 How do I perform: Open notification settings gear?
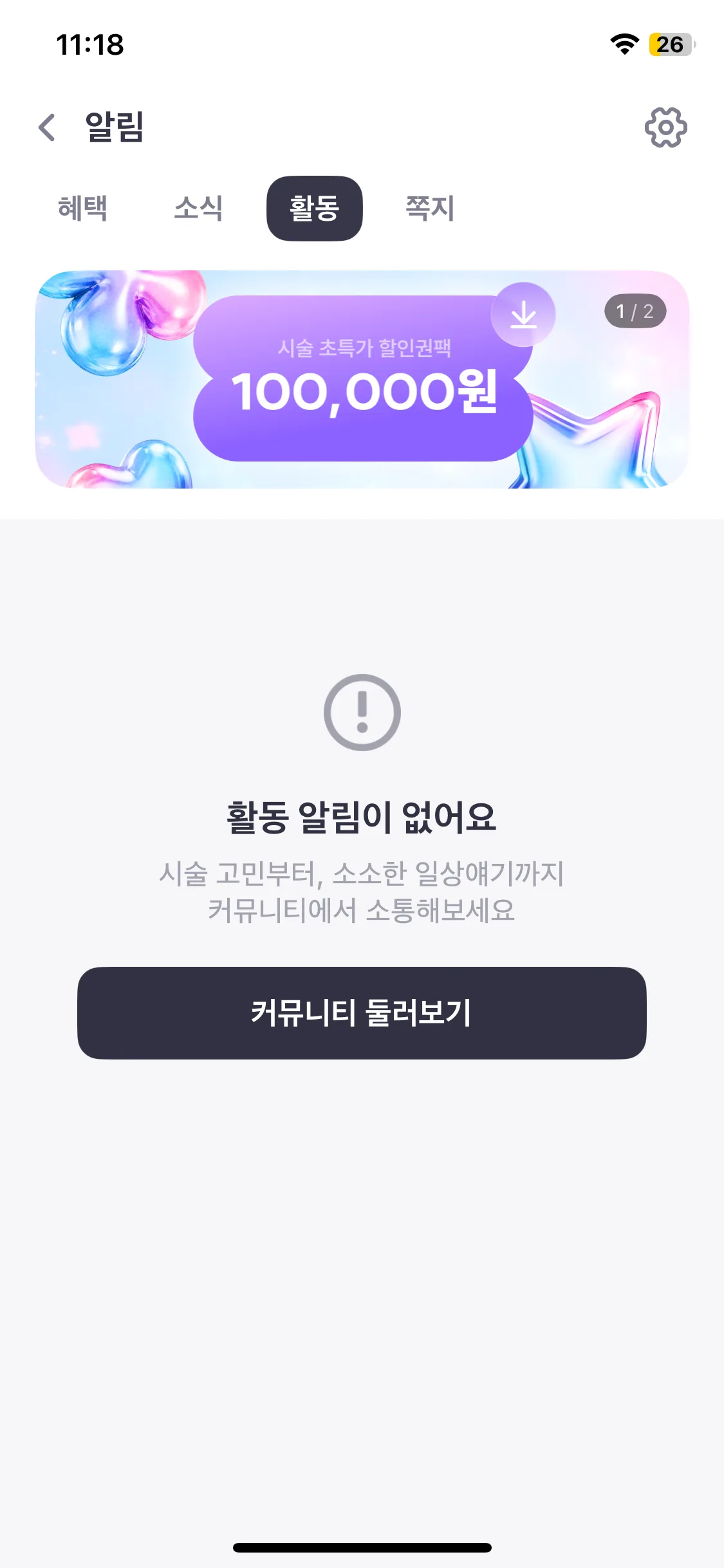tap(665, 127)
